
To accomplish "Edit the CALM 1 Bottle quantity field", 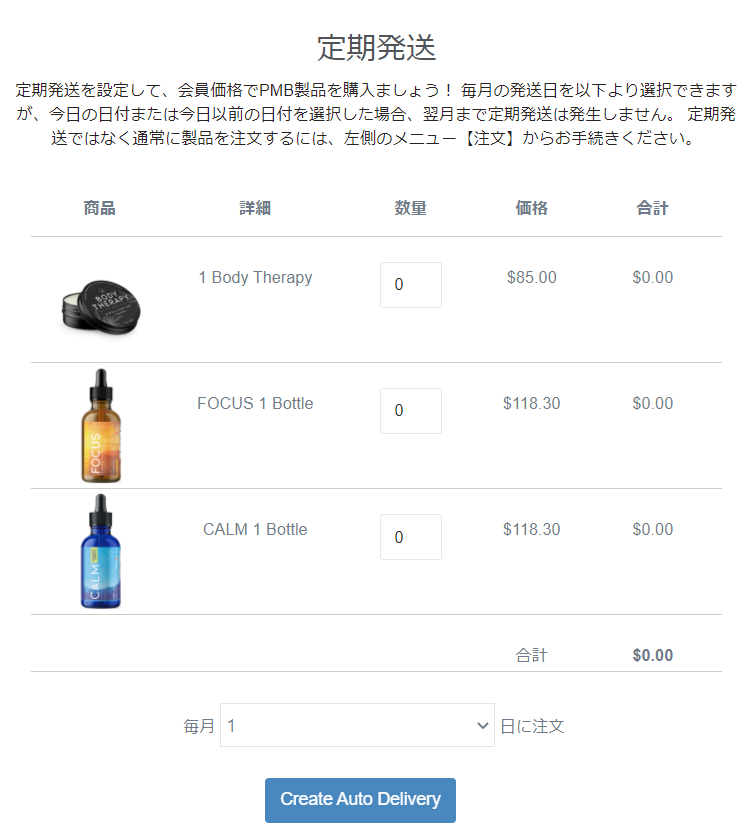I will 410,537.
